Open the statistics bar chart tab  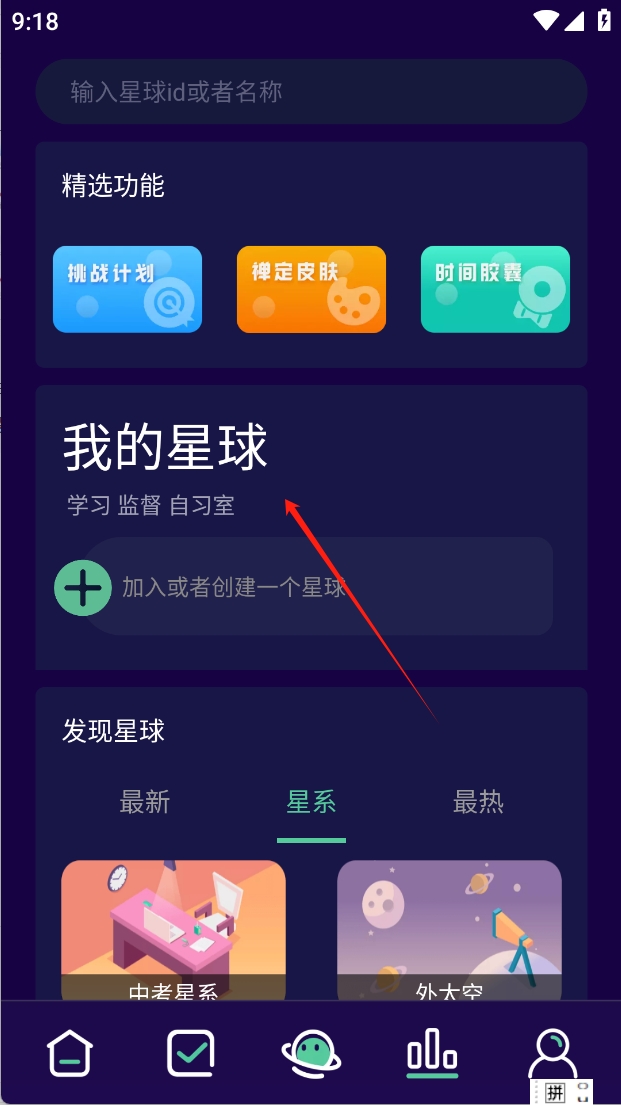(x=432, y=1053)
